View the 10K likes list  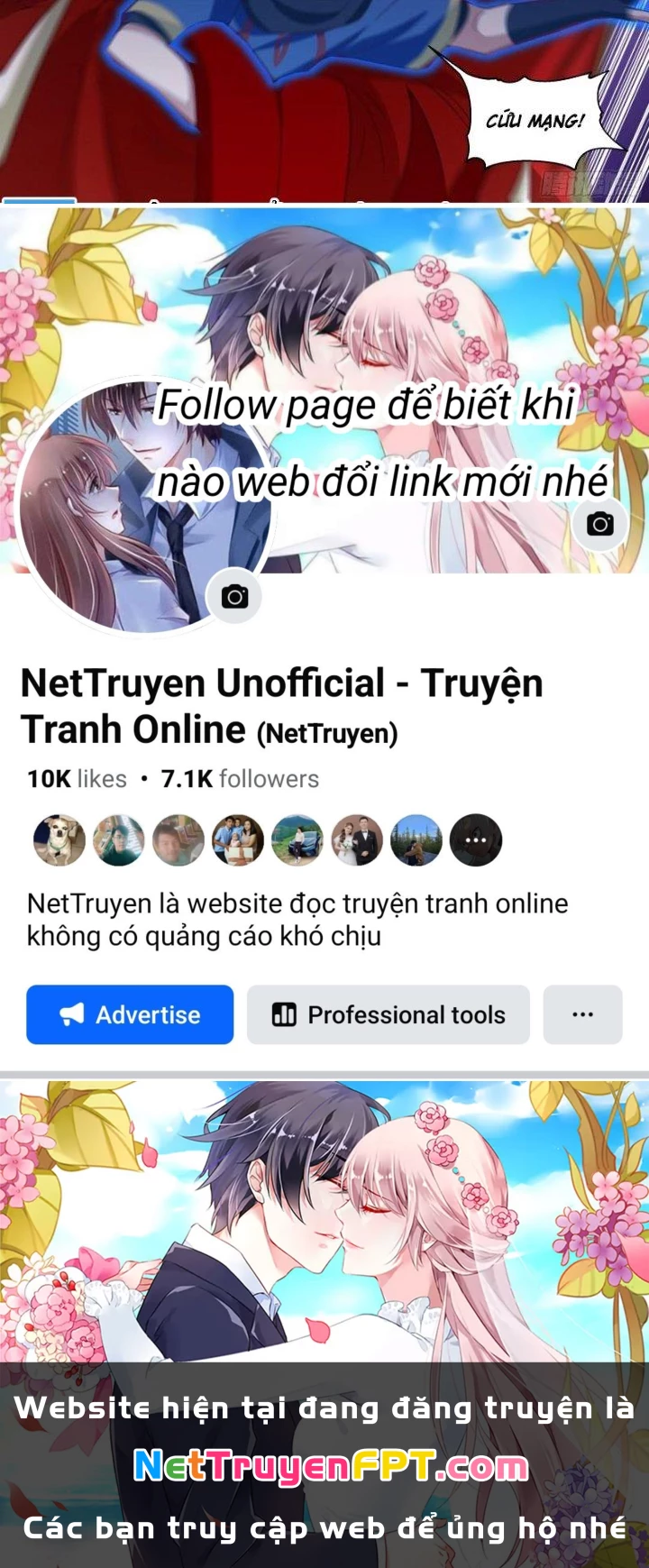78,778
